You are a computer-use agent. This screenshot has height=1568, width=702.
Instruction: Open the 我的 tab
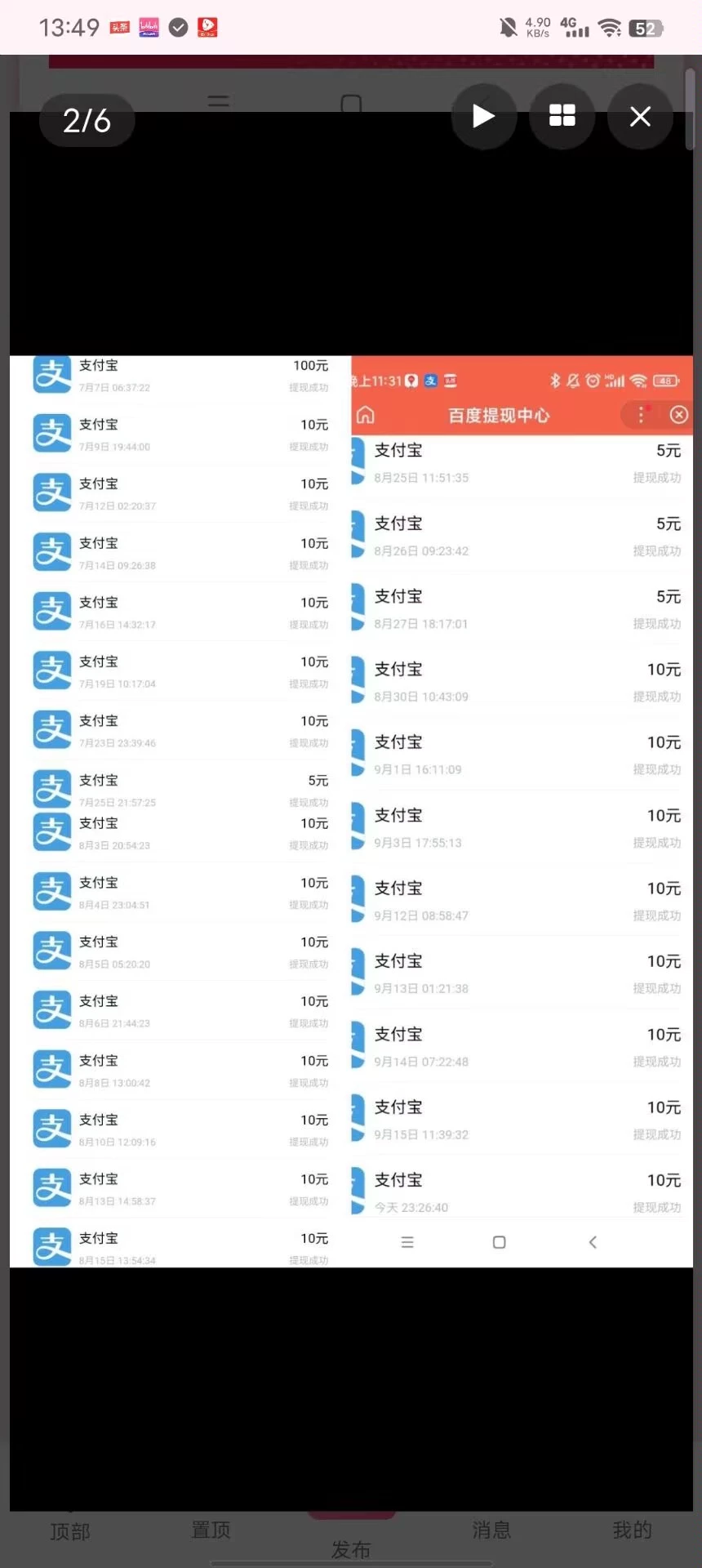[x=631, y=1530]
